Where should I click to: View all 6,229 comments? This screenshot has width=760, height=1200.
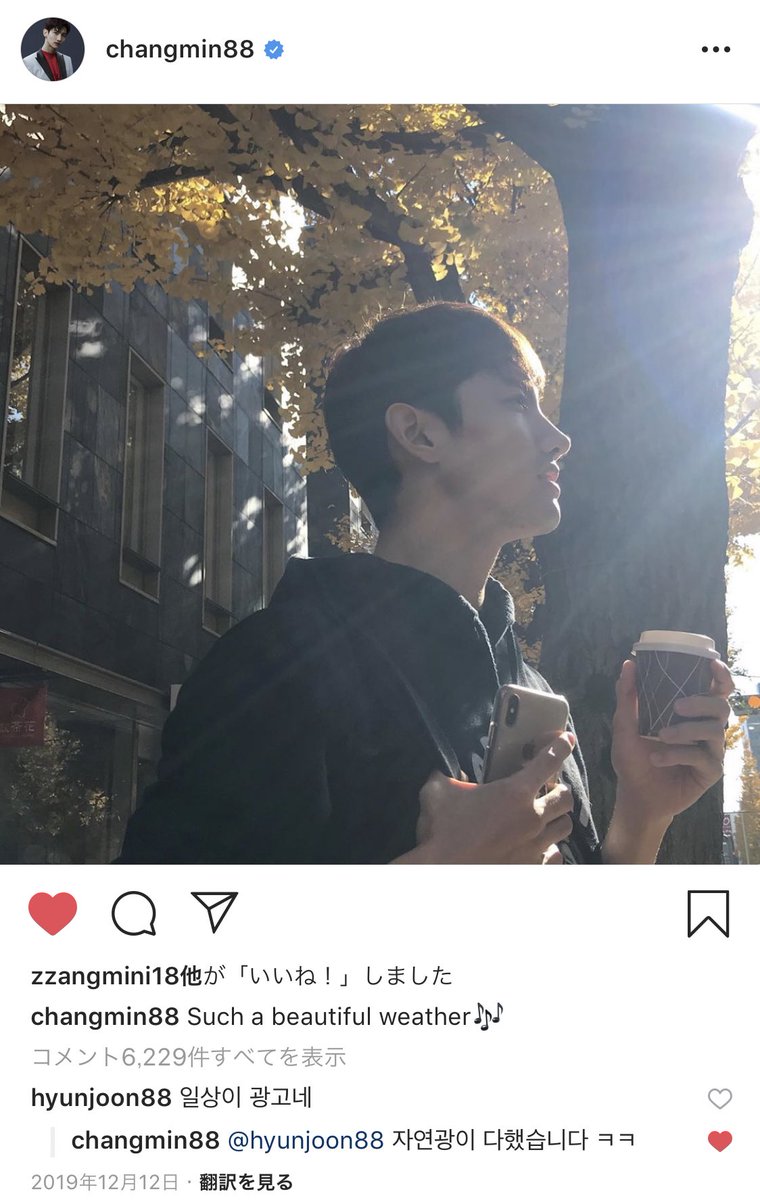point(189,1056)
